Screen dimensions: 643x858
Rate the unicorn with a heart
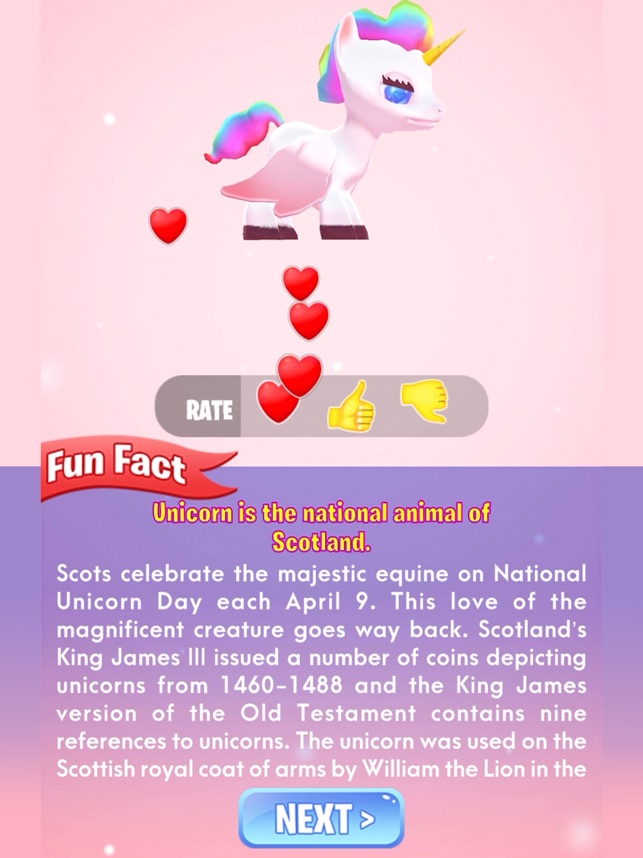click(x=278, y=403)
